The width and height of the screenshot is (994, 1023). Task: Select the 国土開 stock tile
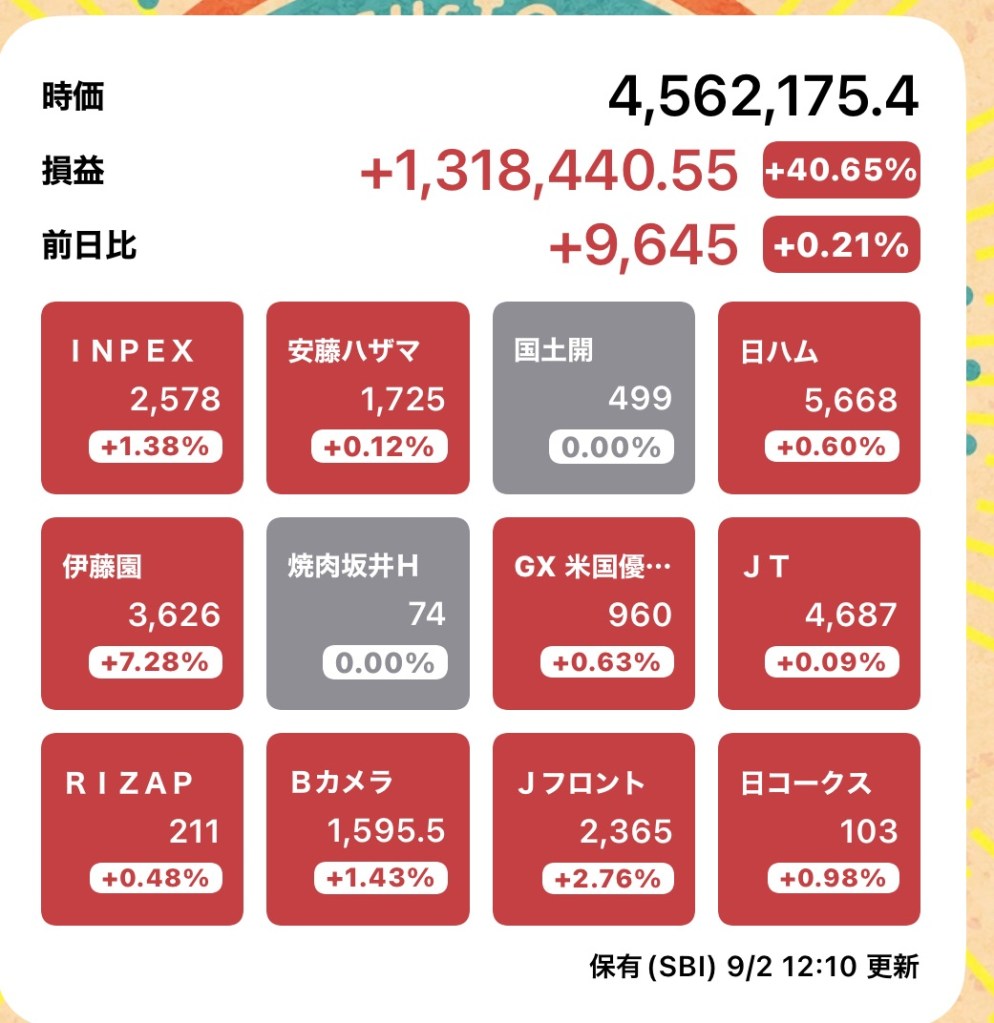pyautogui.click(x=593, y=398)
